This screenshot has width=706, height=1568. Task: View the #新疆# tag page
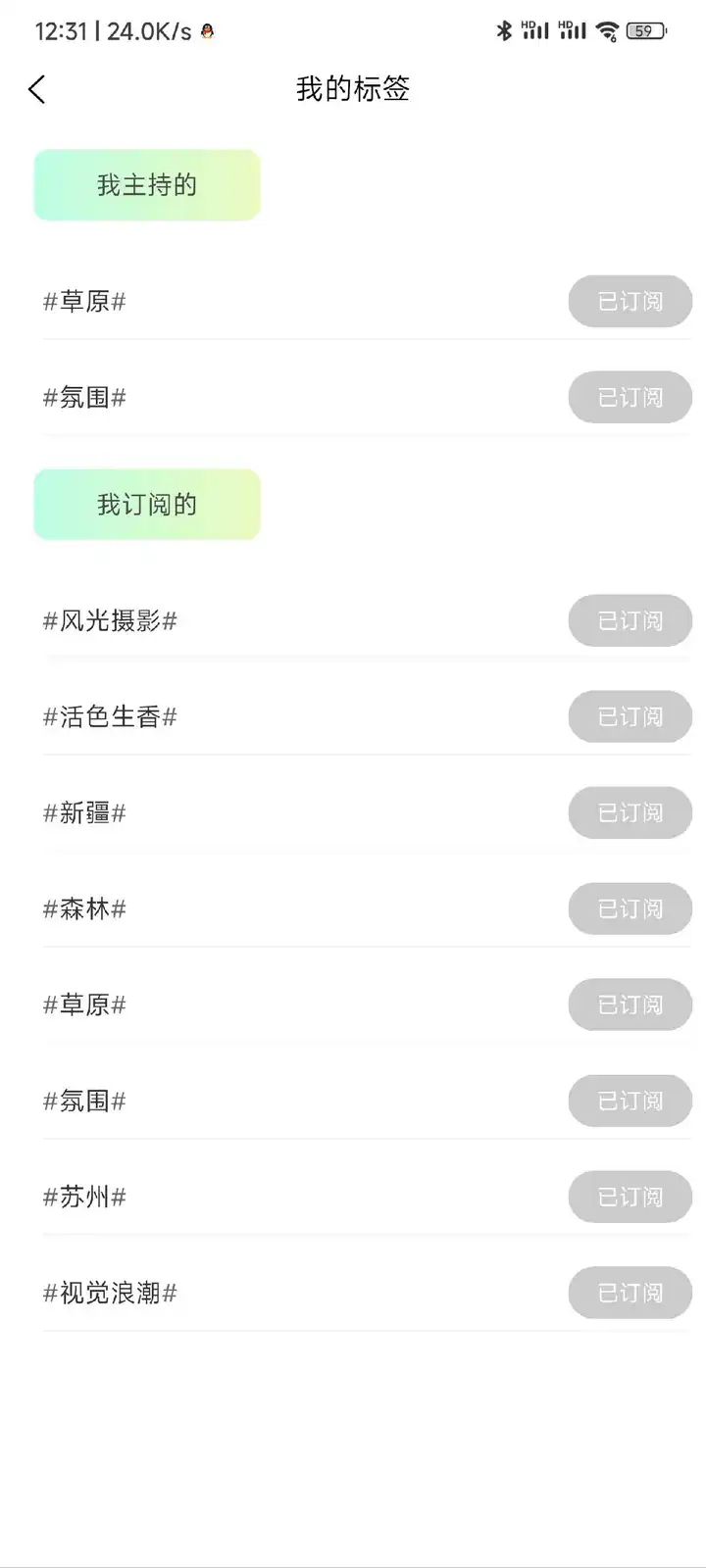84,812
